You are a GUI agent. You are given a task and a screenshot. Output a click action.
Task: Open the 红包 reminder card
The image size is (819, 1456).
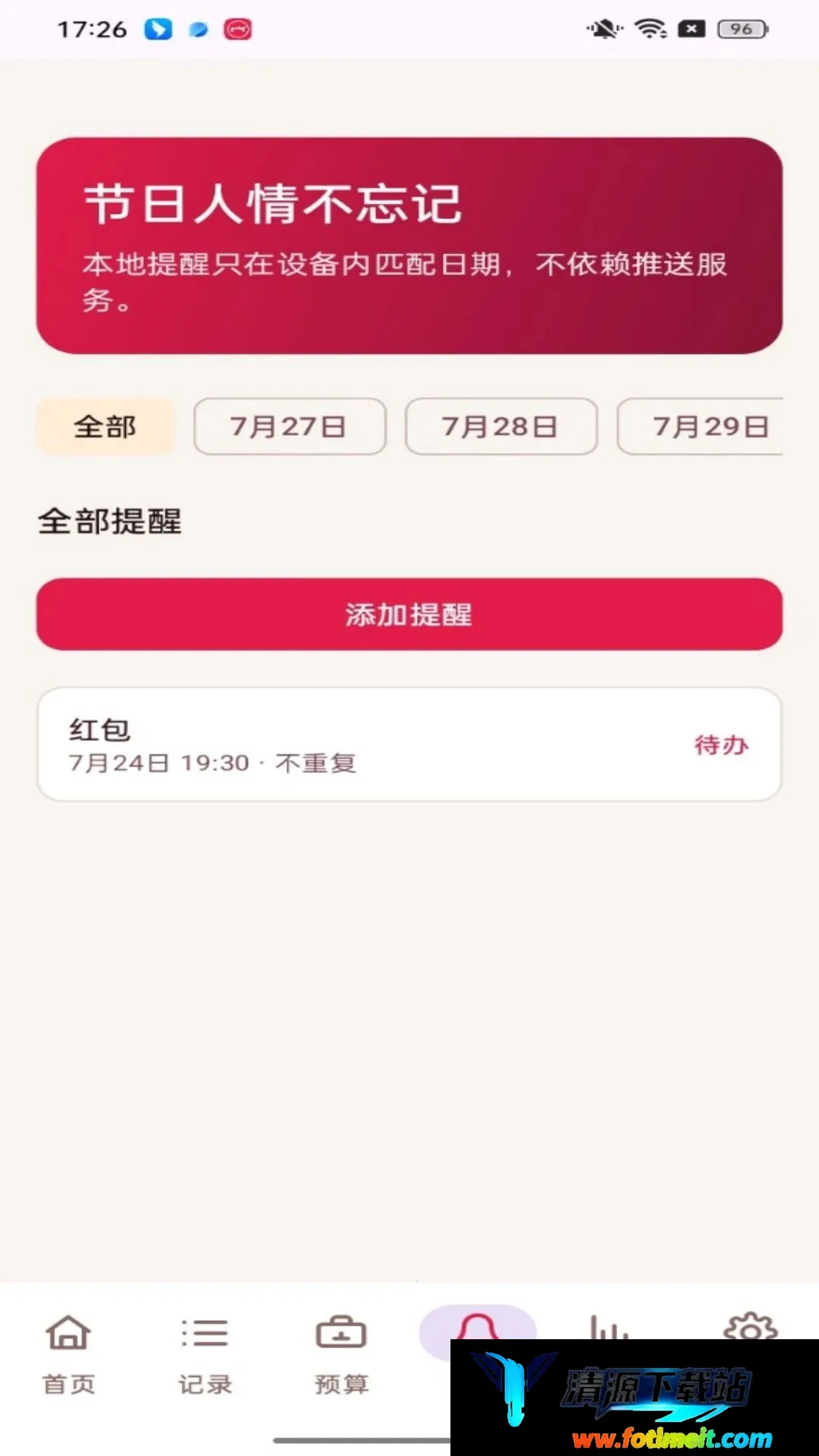[x=409, y=745]
